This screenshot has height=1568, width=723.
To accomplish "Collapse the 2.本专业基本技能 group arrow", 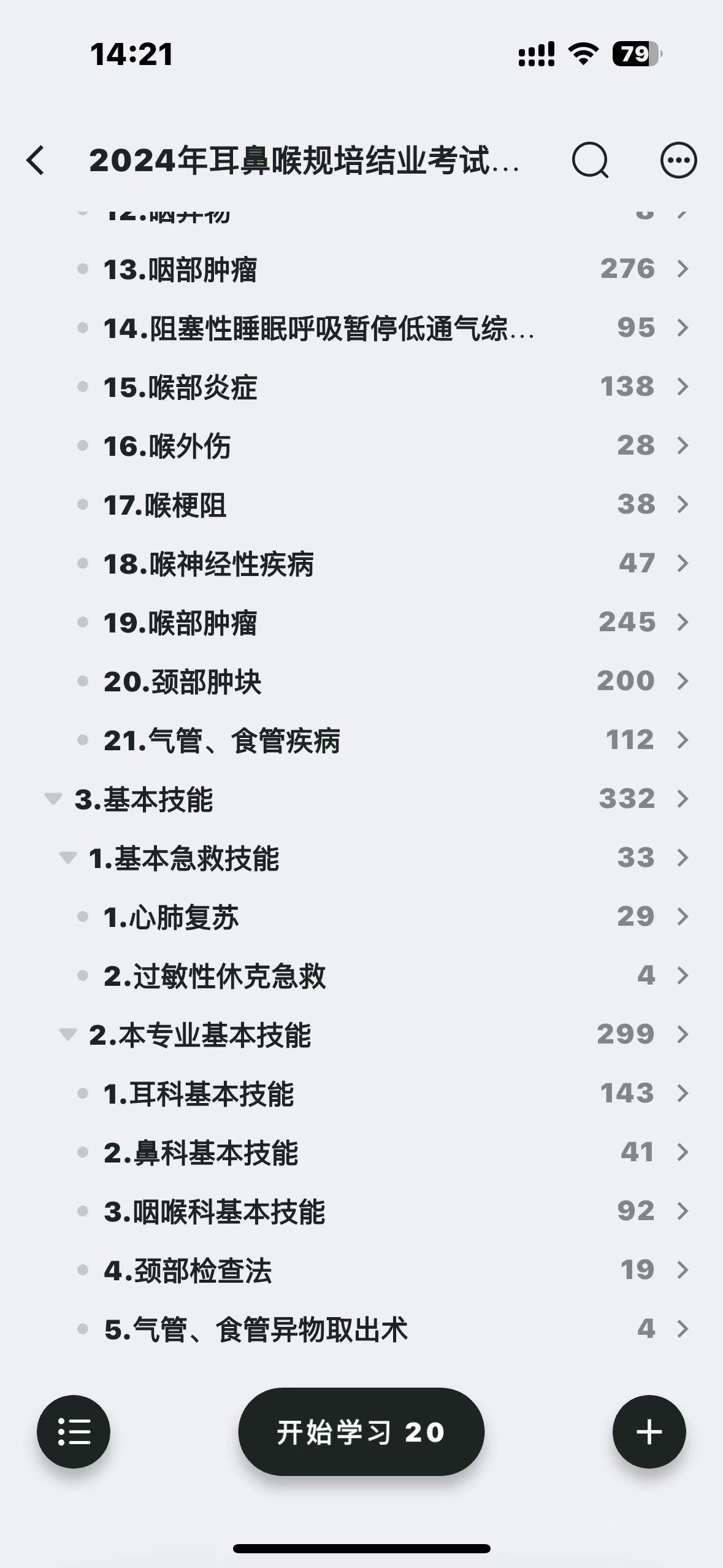I will coord(67,1034).
